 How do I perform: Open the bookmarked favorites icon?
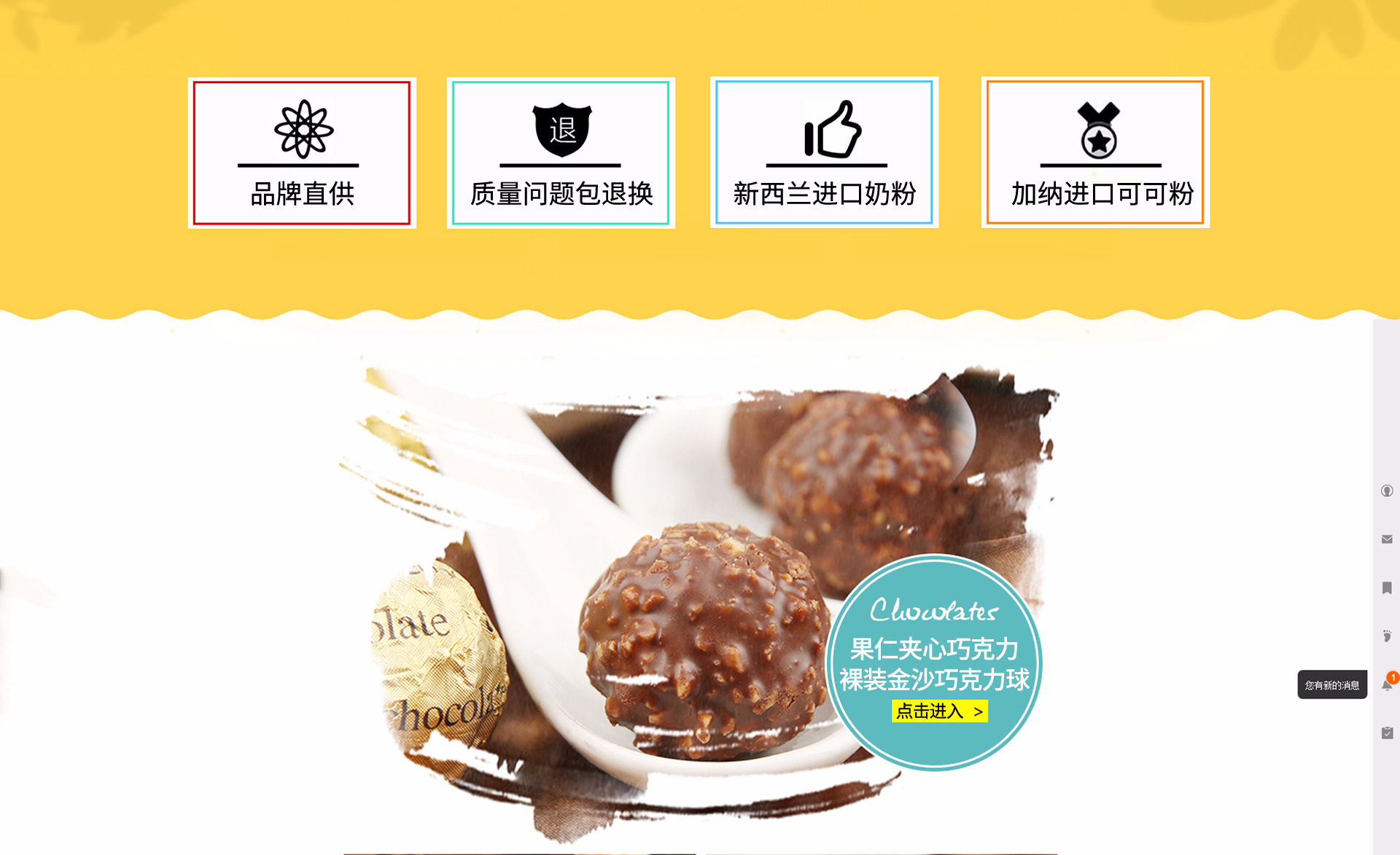coord(1387,587)
